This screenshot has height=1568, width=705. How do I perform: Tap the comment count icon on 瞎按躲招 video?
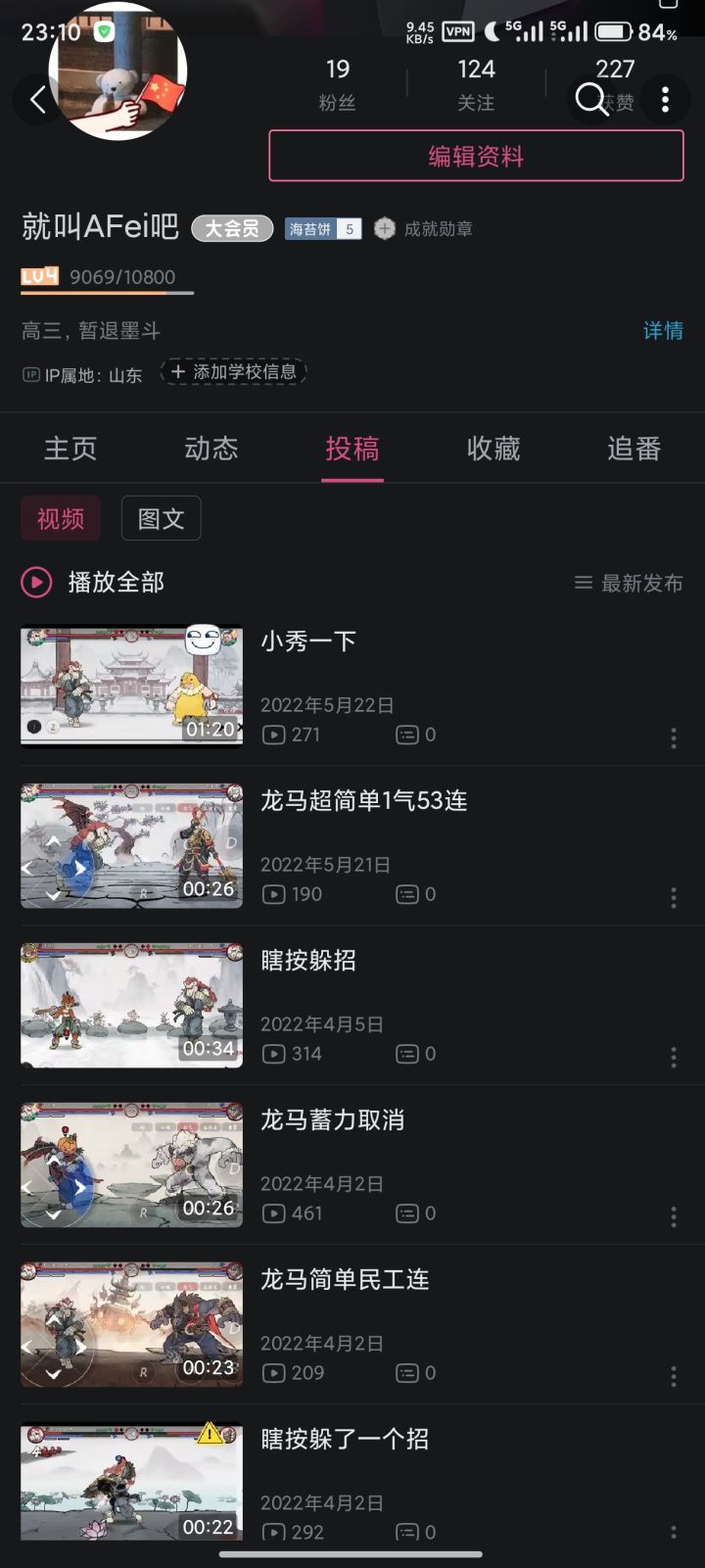405,1054
